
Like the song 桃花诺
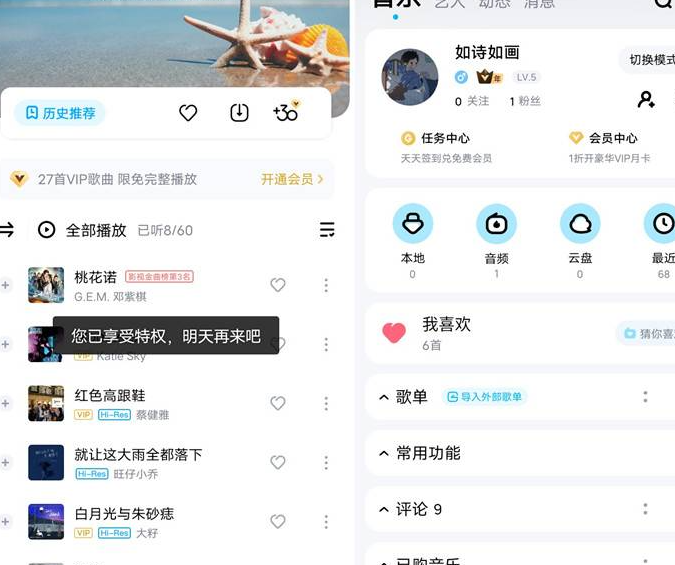(x=278, y=285)
